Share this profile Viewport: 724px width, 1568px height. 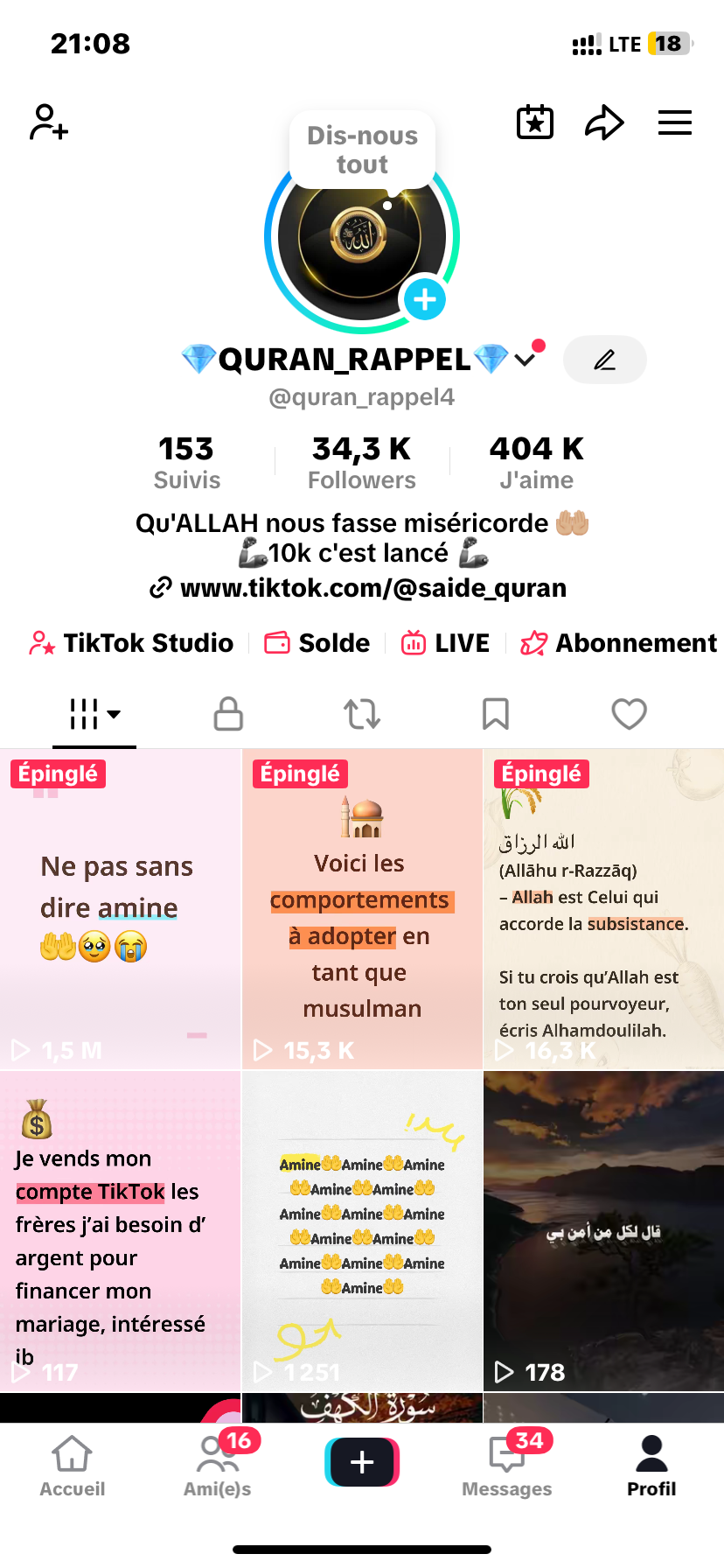(604, 122)
